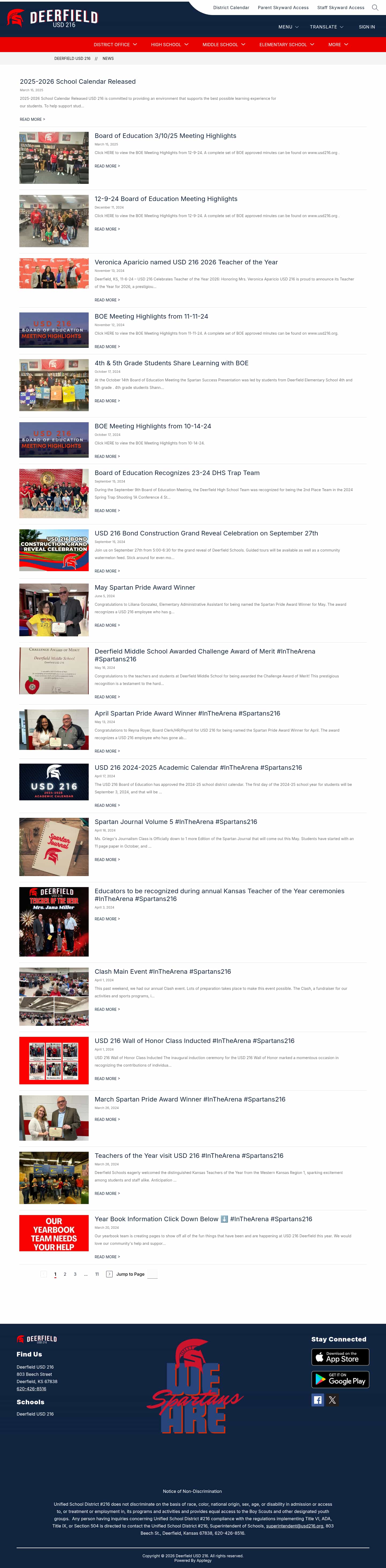This screenshot has height=1568, width=386.
Task: Open the search magnifier icon
Action: pyautogui.click(x=375, y=7)
